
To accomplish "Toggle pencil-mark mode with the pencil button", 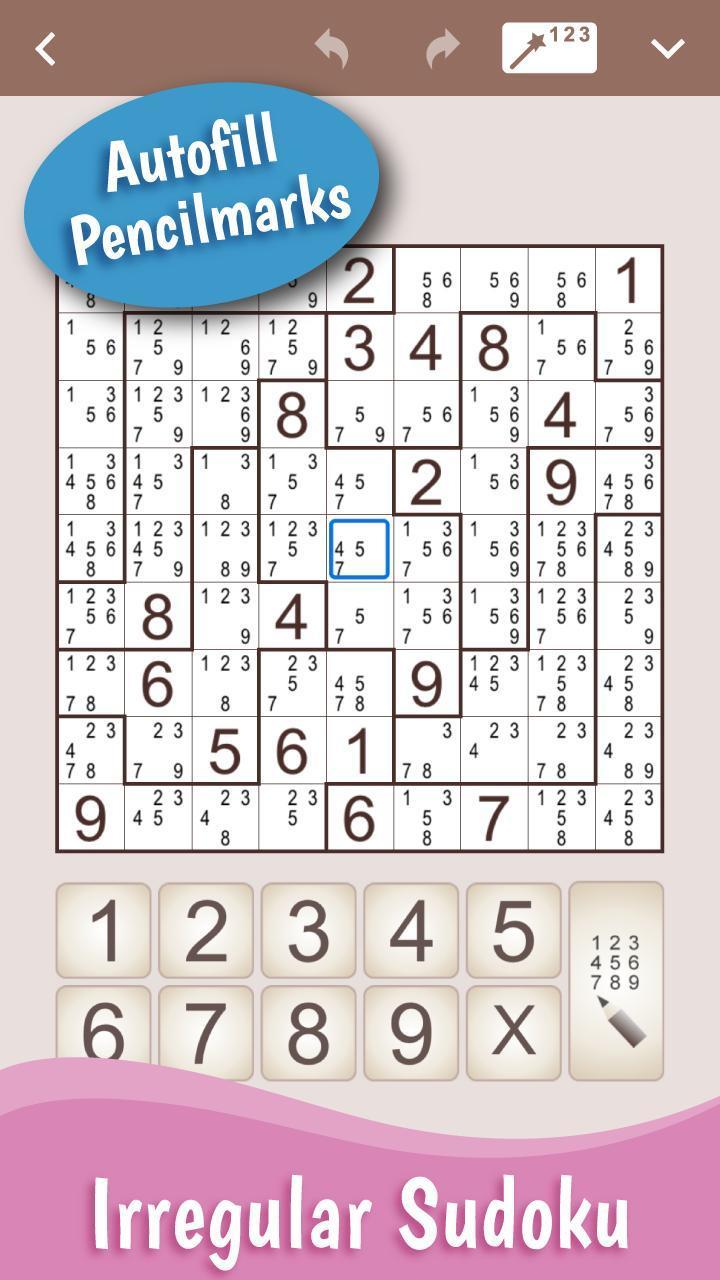I will [616, 981].
